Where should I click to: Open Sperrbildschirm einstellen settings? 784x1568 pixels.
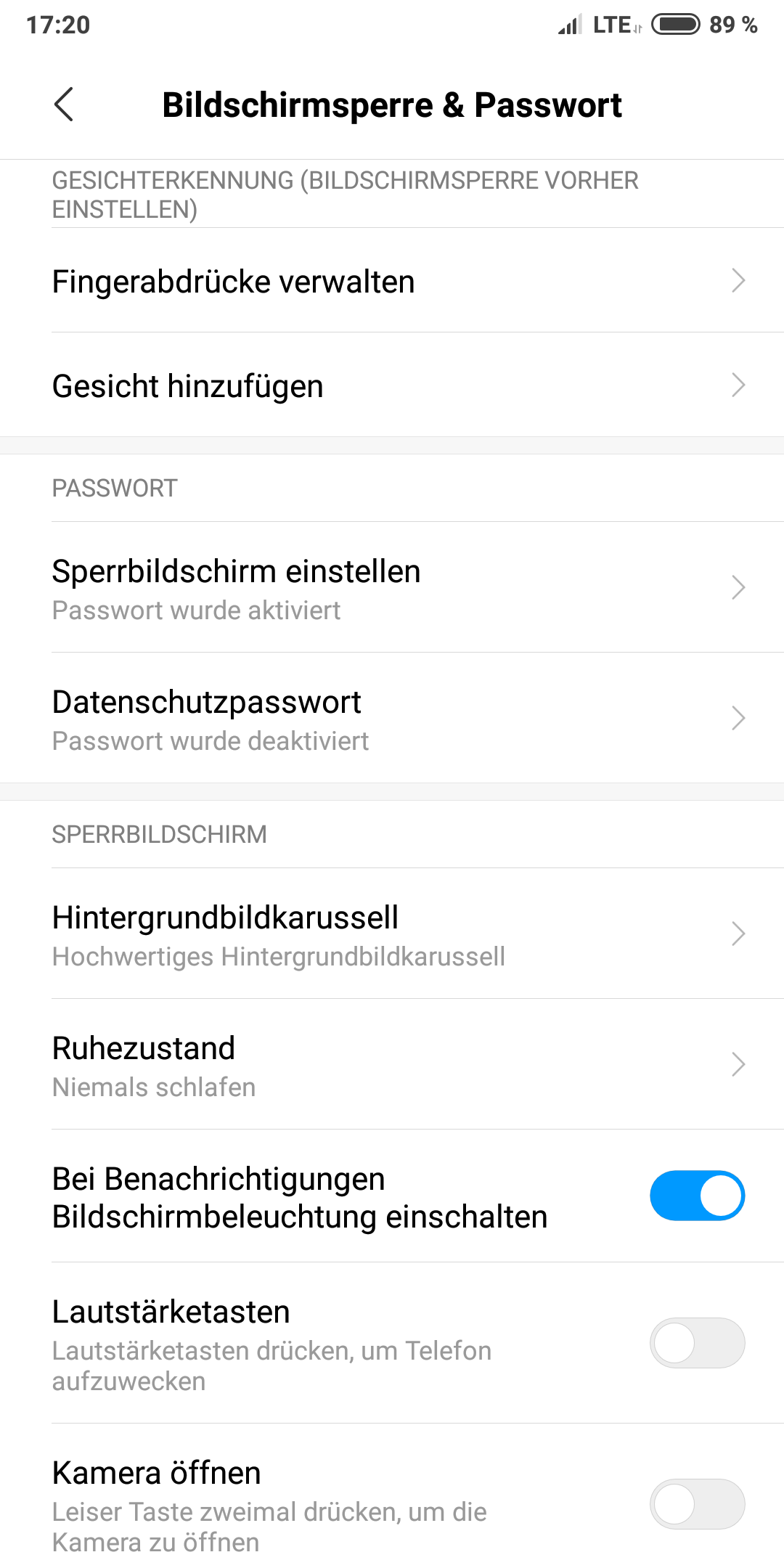[x=392, y=588]
